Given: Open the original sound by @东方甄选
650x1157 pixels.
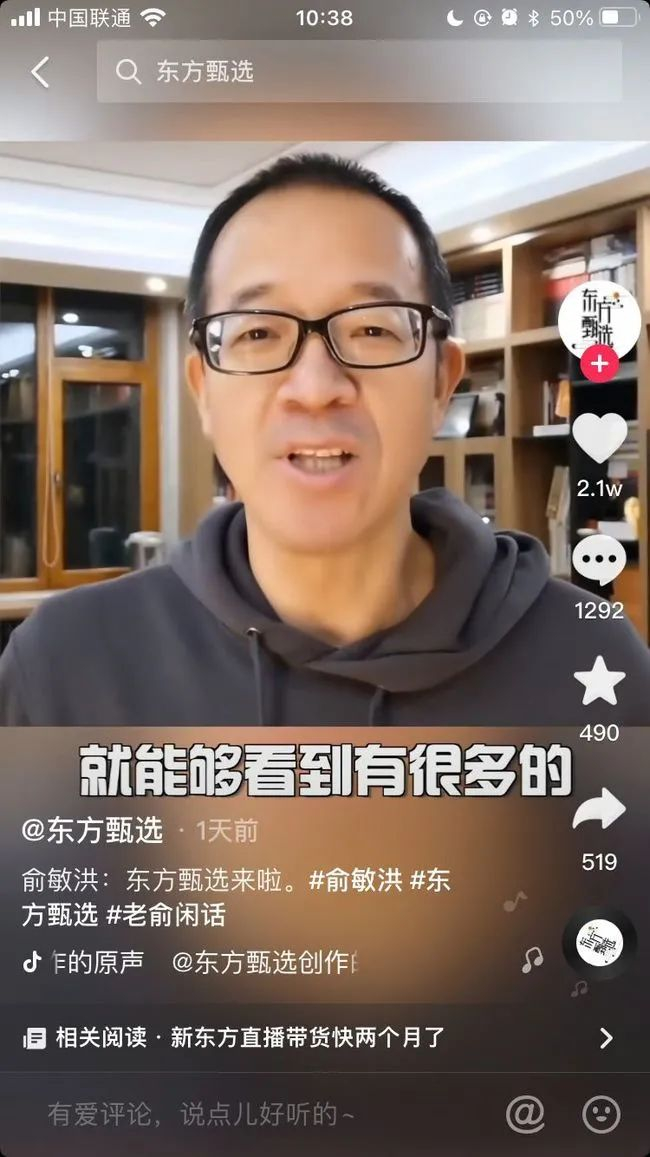Looking at the screenshot, I should click(190, 962).
